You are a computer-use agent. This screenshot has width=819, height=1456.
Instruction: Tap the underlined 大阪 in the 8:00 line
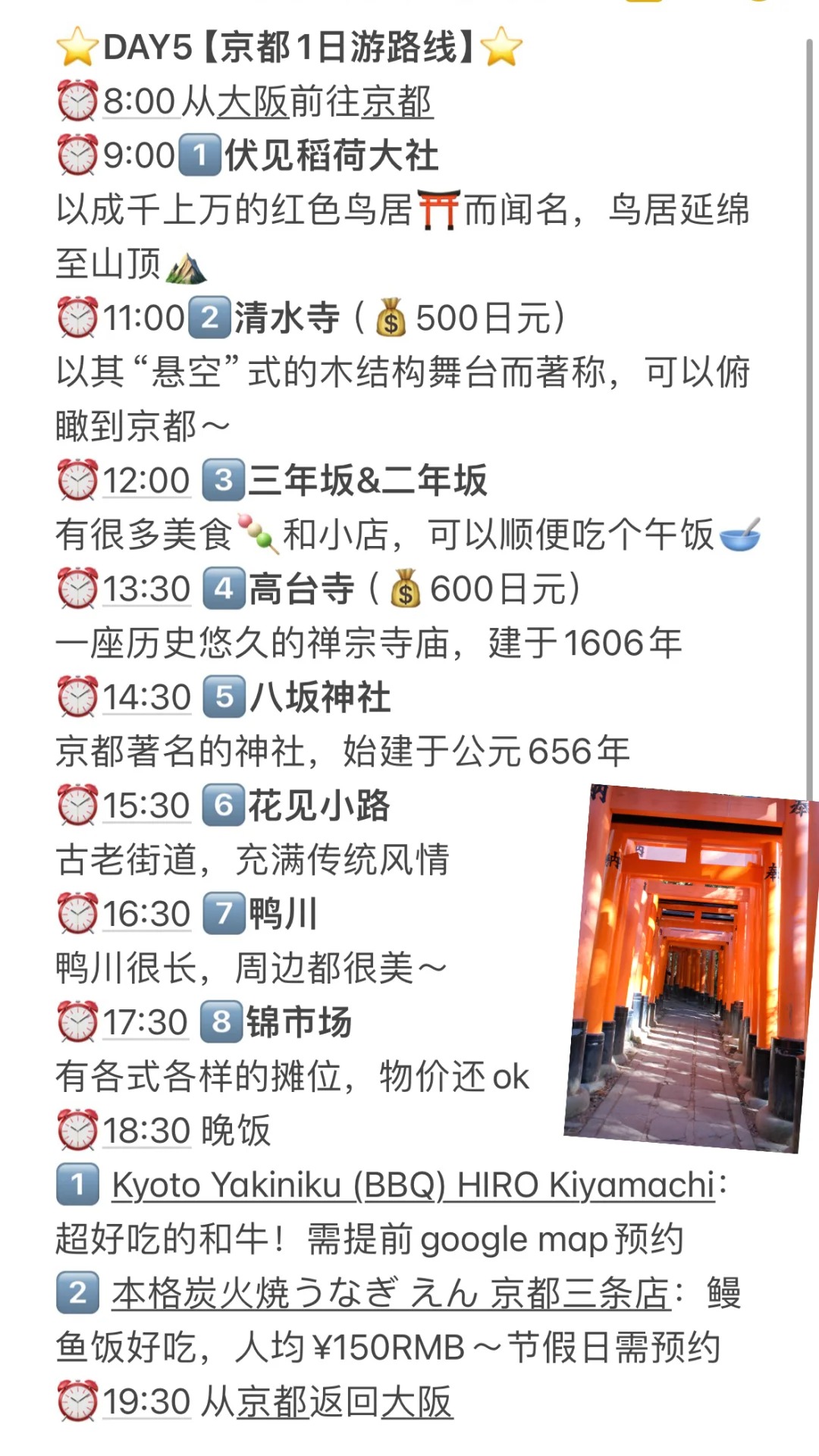pos(253,102)
